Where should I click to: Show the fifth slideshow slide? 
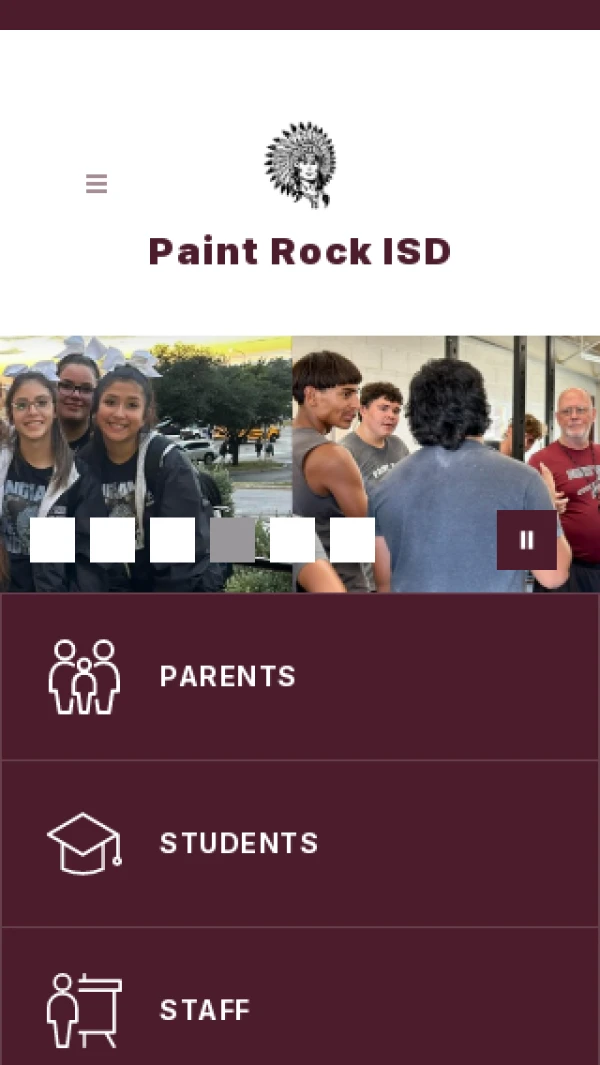292,540
